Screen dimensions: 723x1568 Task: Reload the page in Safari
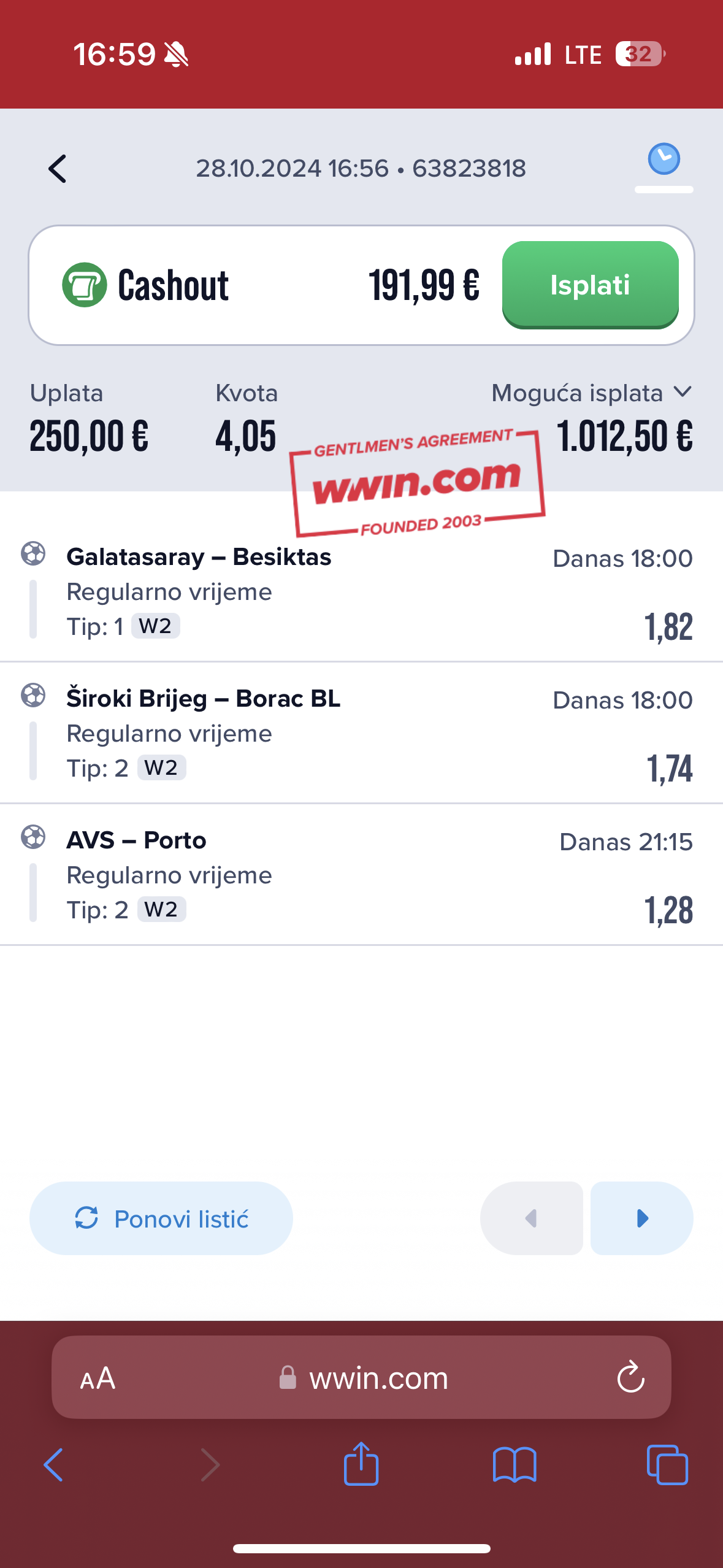click(x=631, y=1378)
